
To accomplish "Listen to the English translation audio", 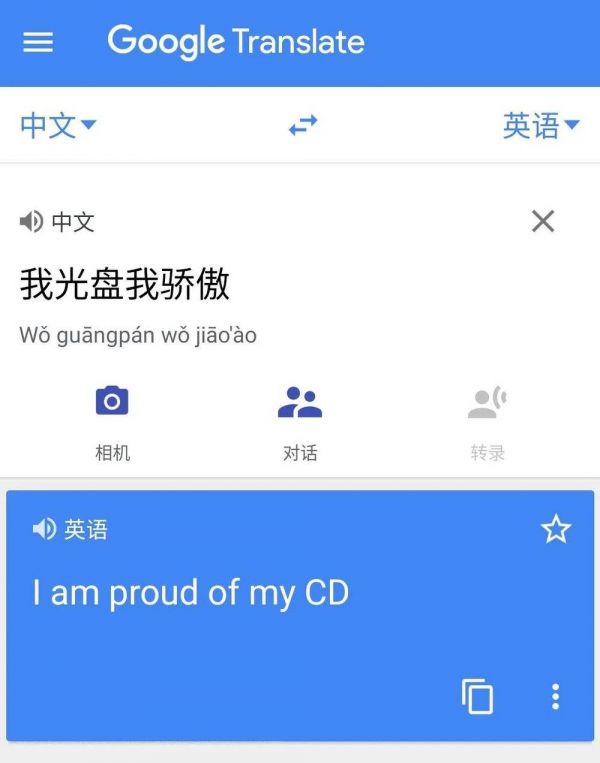I will pyautogui.click(x=44, y=530).
